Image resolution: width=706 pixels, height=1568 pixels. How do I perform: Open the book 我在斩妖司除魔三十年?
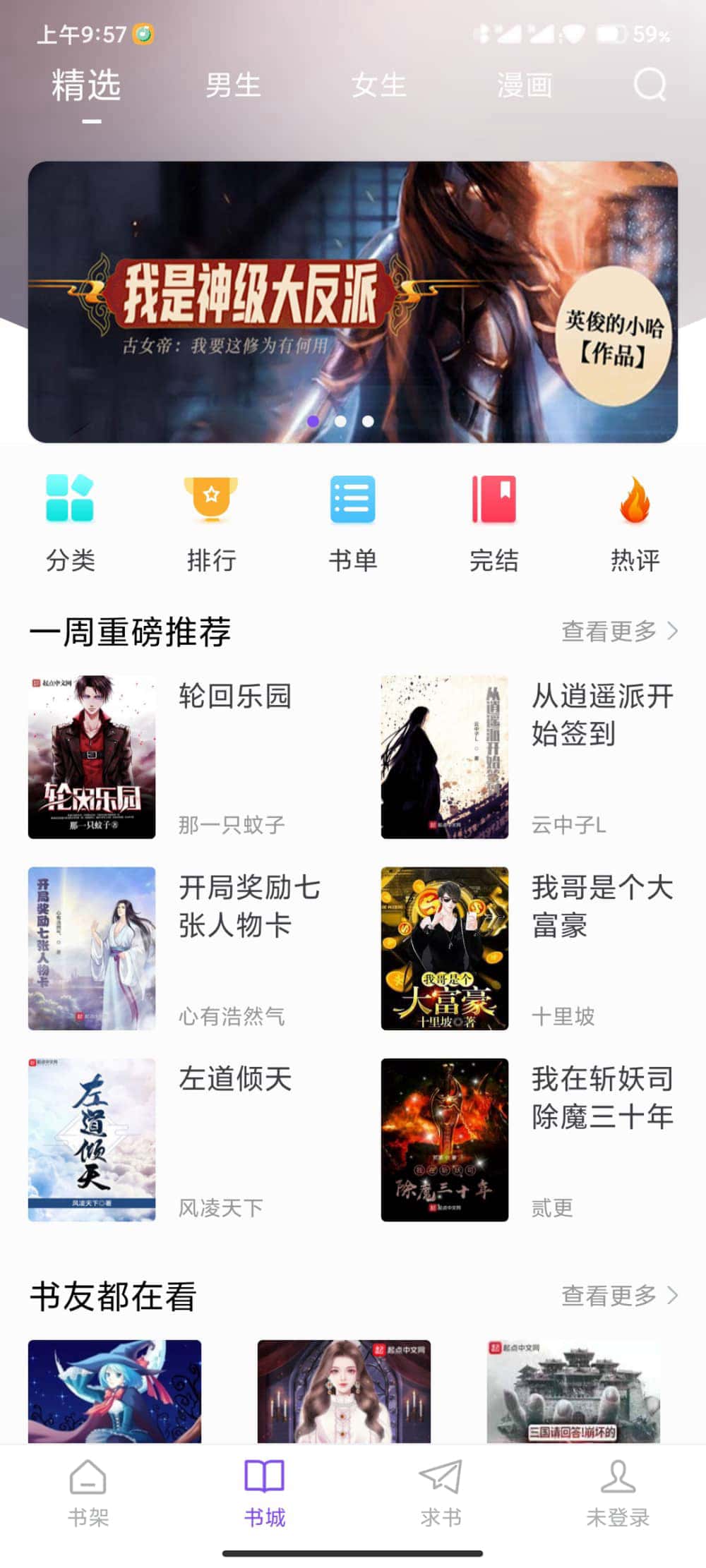tap(445, 1140)
